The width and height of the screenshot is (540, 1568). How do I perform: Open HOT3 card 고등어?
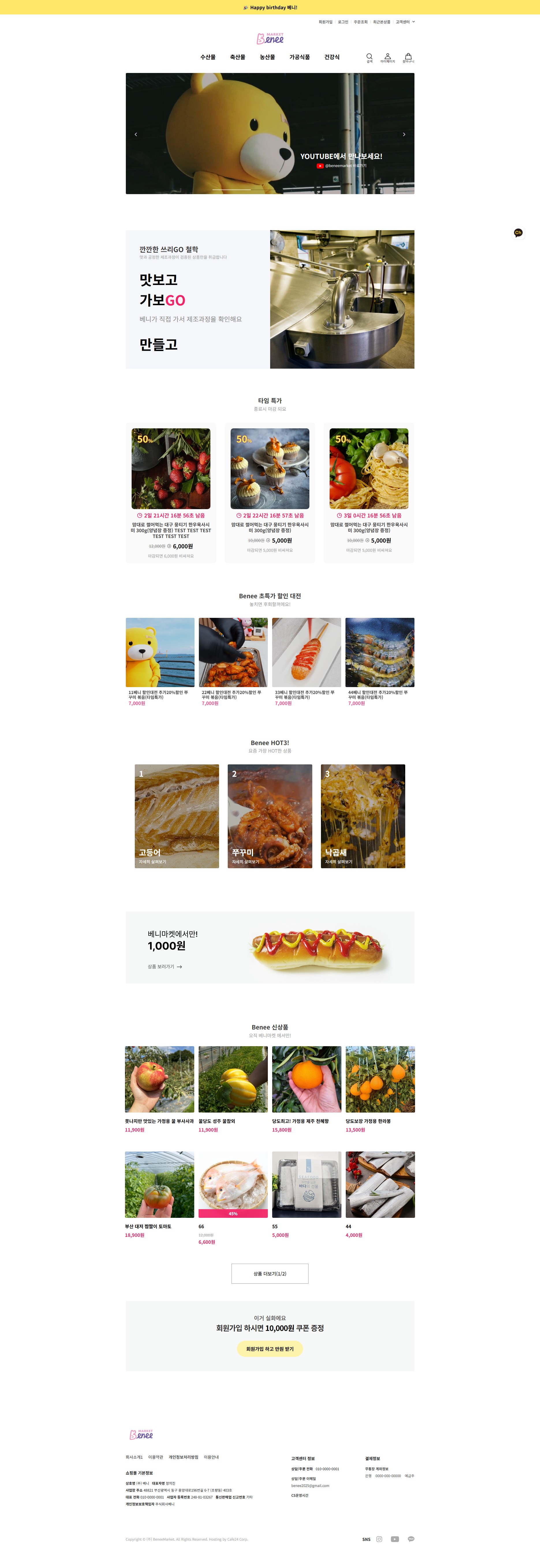point(177,816)
